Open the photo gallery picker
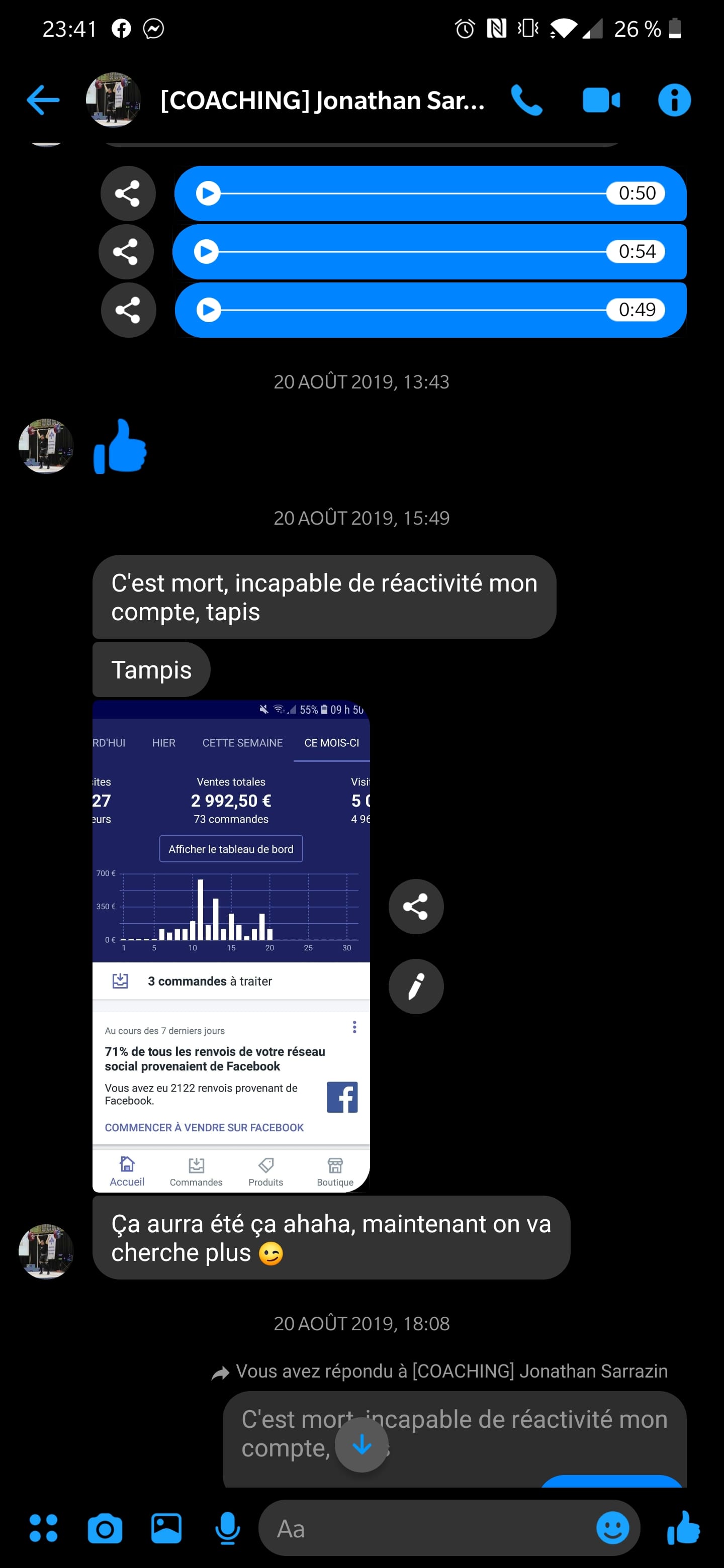 coord(166,1528)
